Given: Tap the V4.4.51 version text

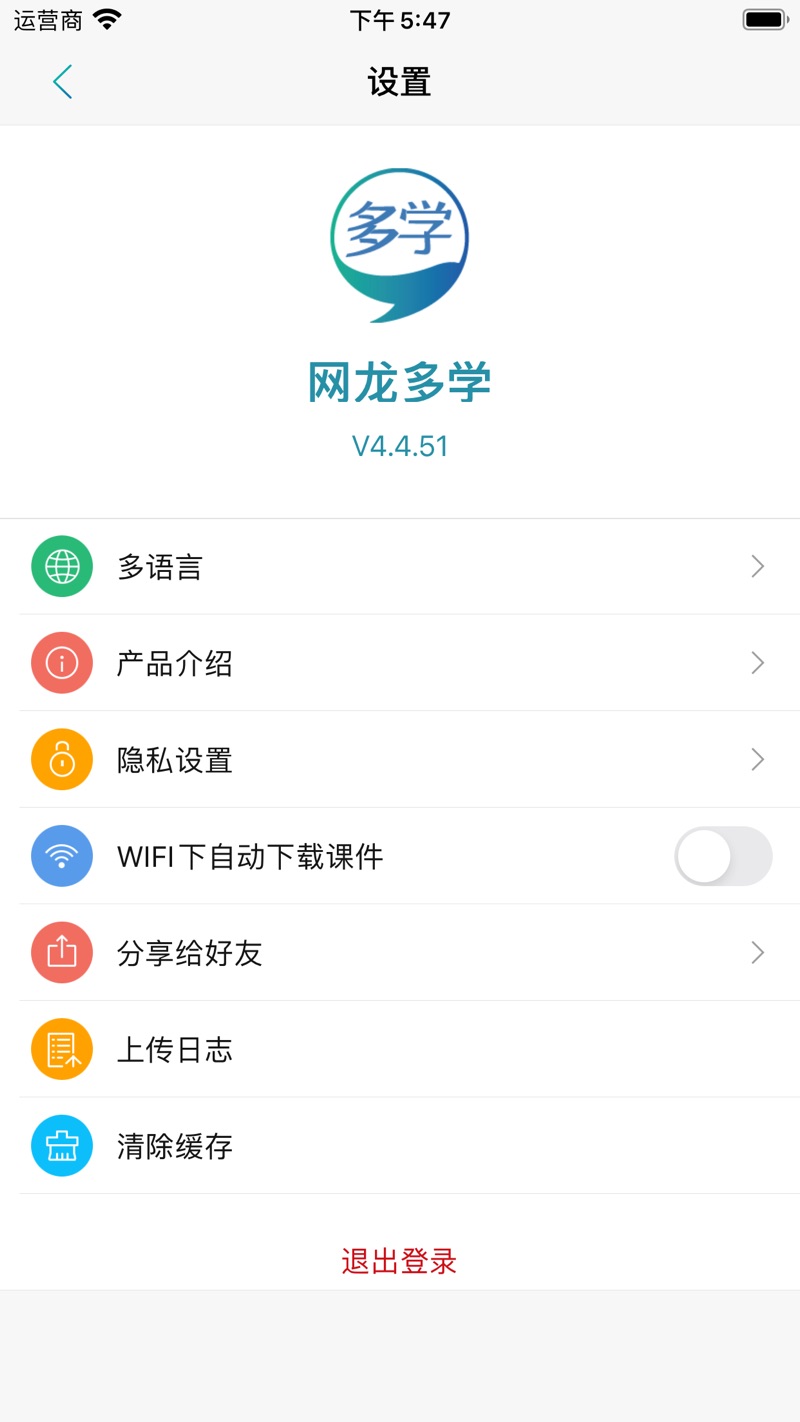Looking at the screenshot, I should pos(400,446).
